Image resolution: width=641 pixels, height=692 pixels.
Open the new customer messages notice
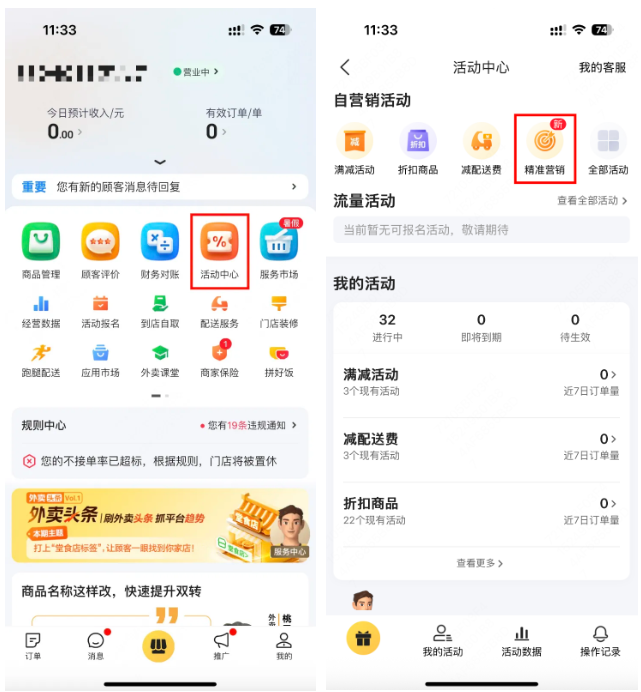pos(160,187)
